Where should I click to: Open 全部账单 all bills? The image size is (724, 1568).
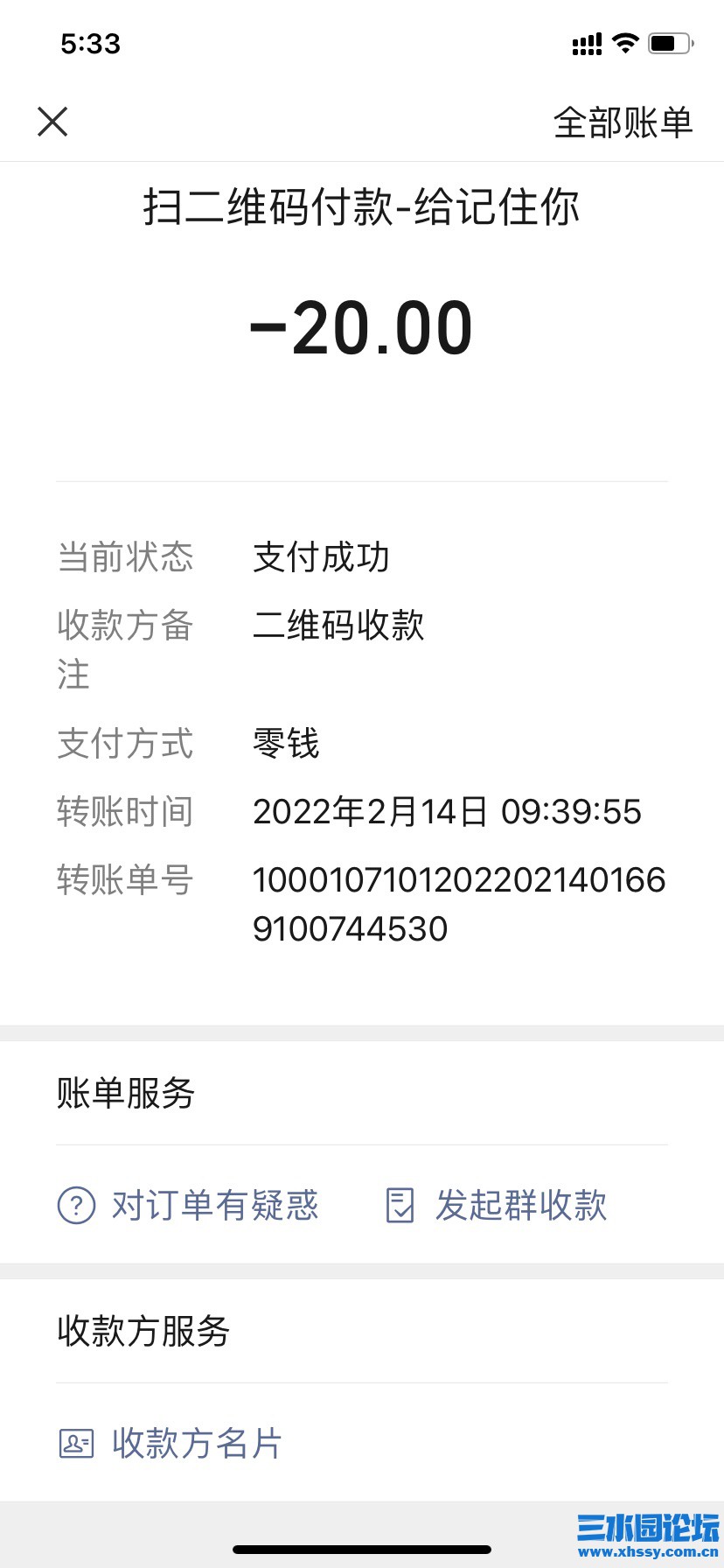pos(623,122)
